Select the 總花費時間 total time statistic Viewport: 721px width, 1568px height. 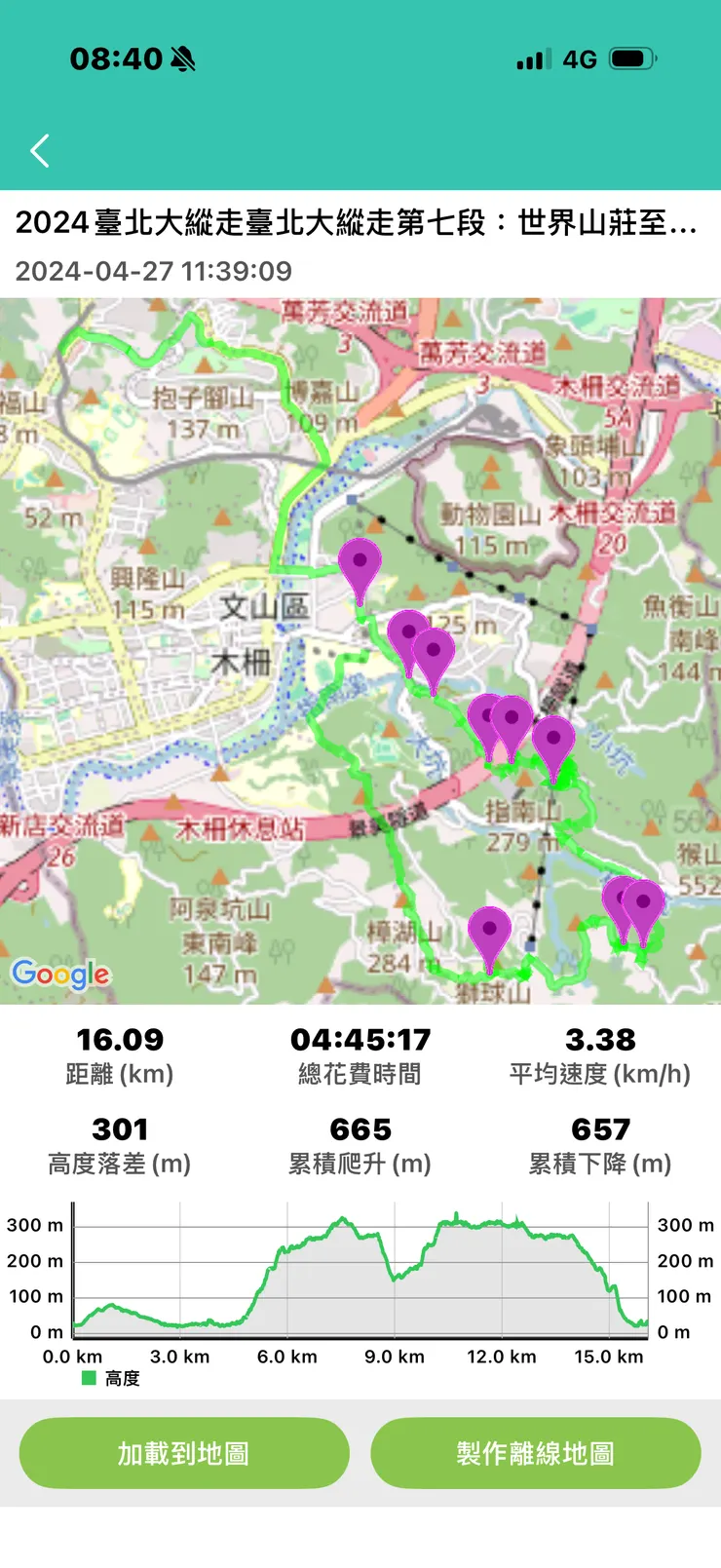(361, 1055)
